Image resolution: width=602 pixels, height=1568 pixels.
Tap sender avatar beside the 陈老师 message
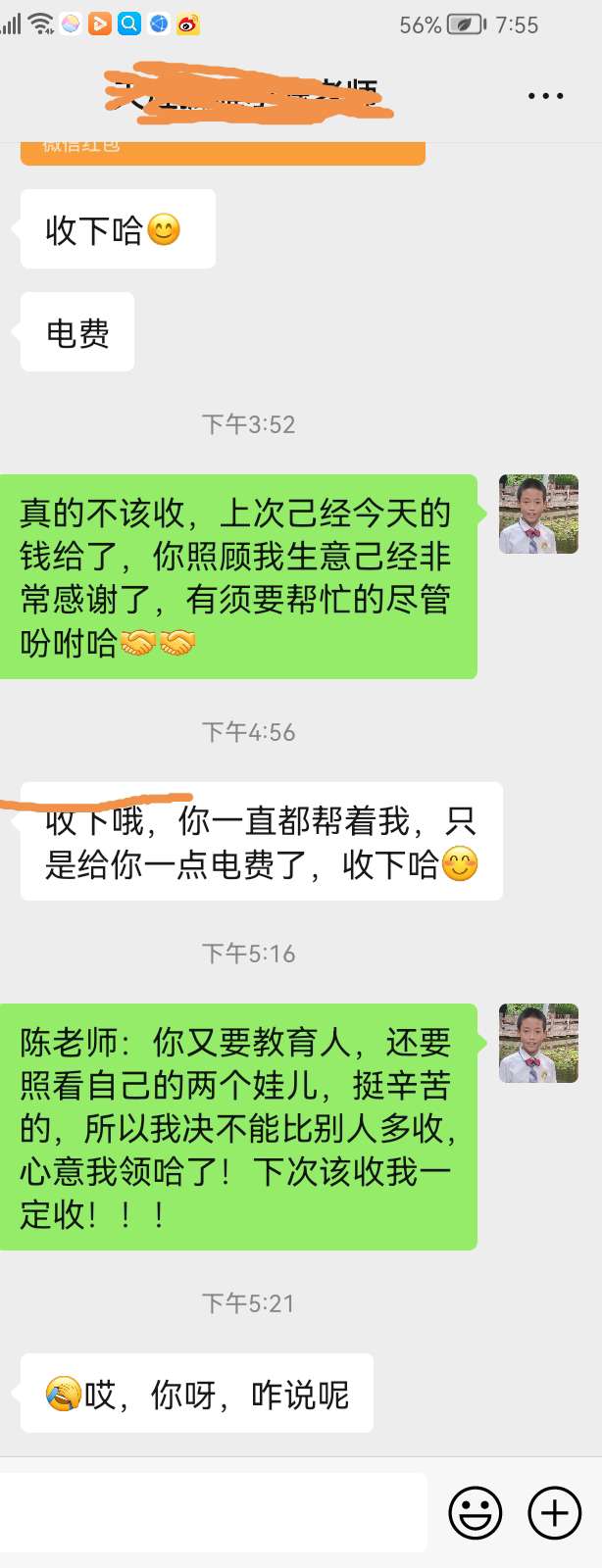pyautogui.click(x=538, y=1043)
